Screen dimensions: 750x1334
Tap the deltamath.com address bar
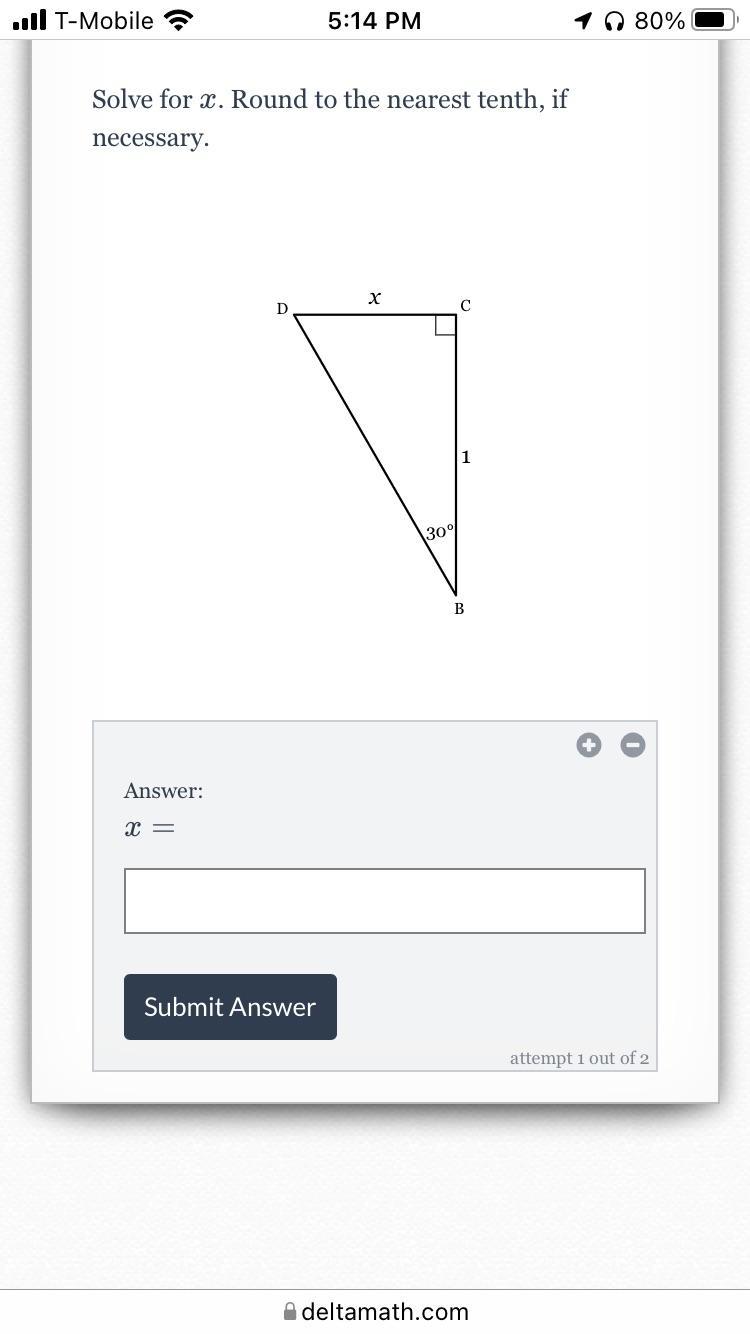point(375,1311)
